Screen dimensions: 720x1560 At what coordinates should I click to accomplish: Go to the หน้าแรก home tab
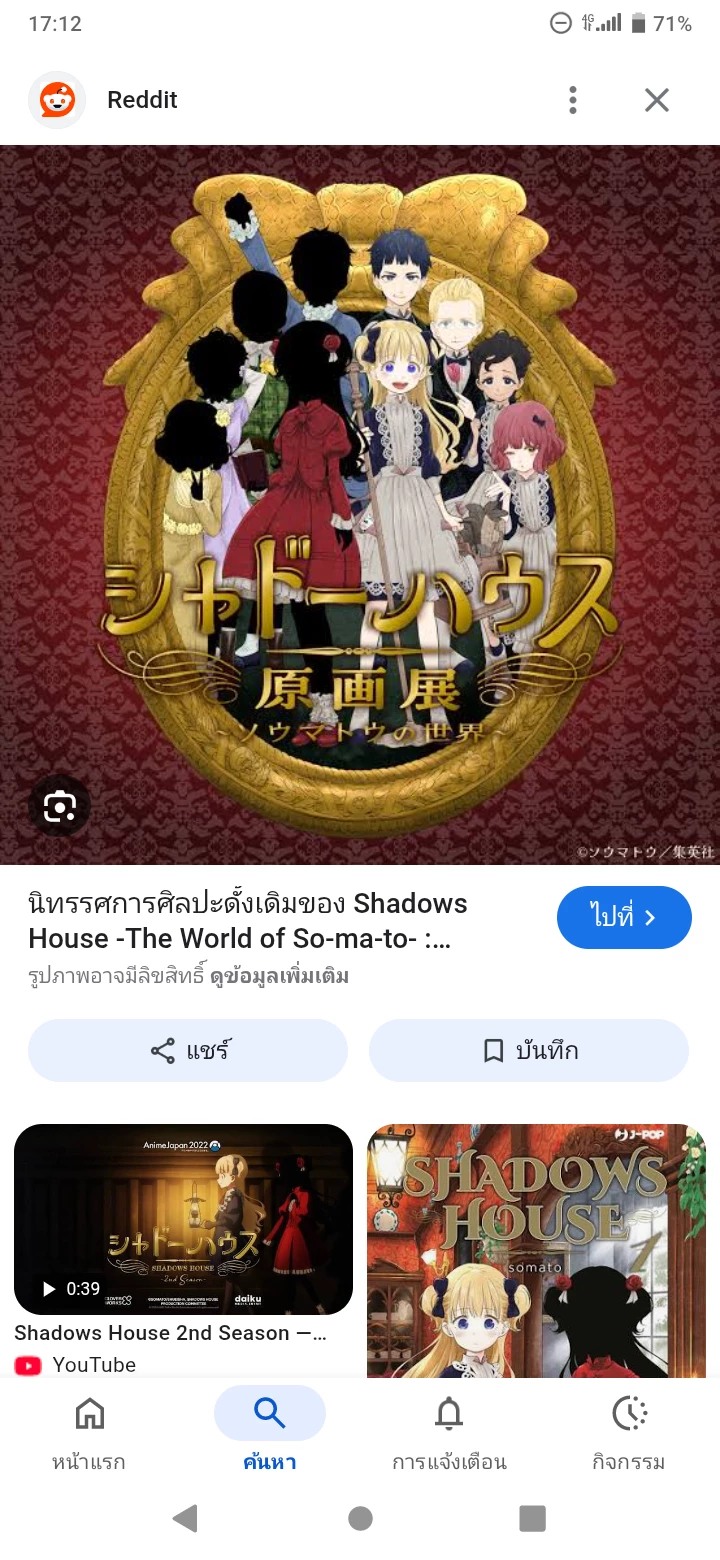(89, 1434)
